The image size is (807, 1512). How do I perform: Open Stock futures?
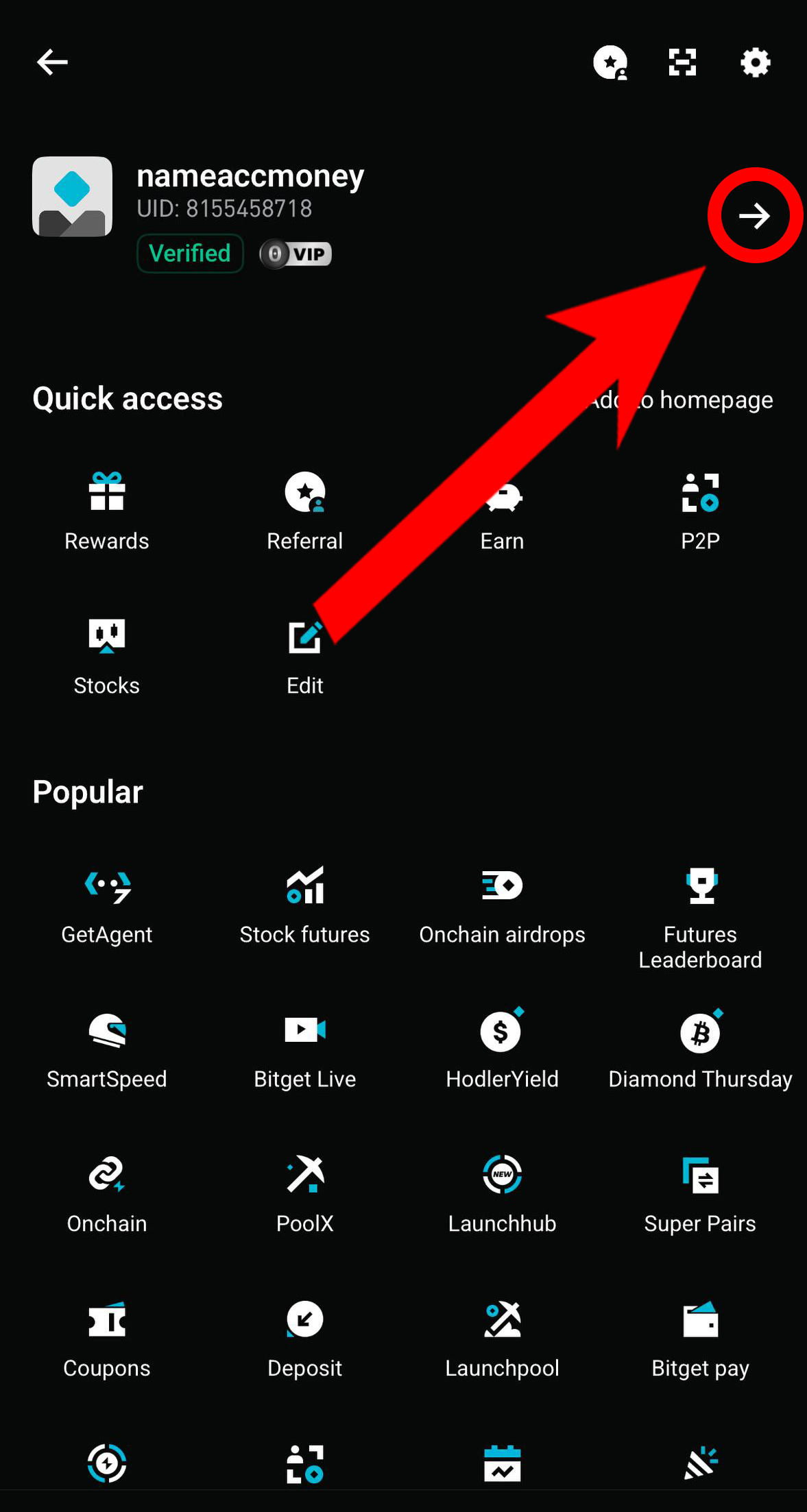(304, 904)
